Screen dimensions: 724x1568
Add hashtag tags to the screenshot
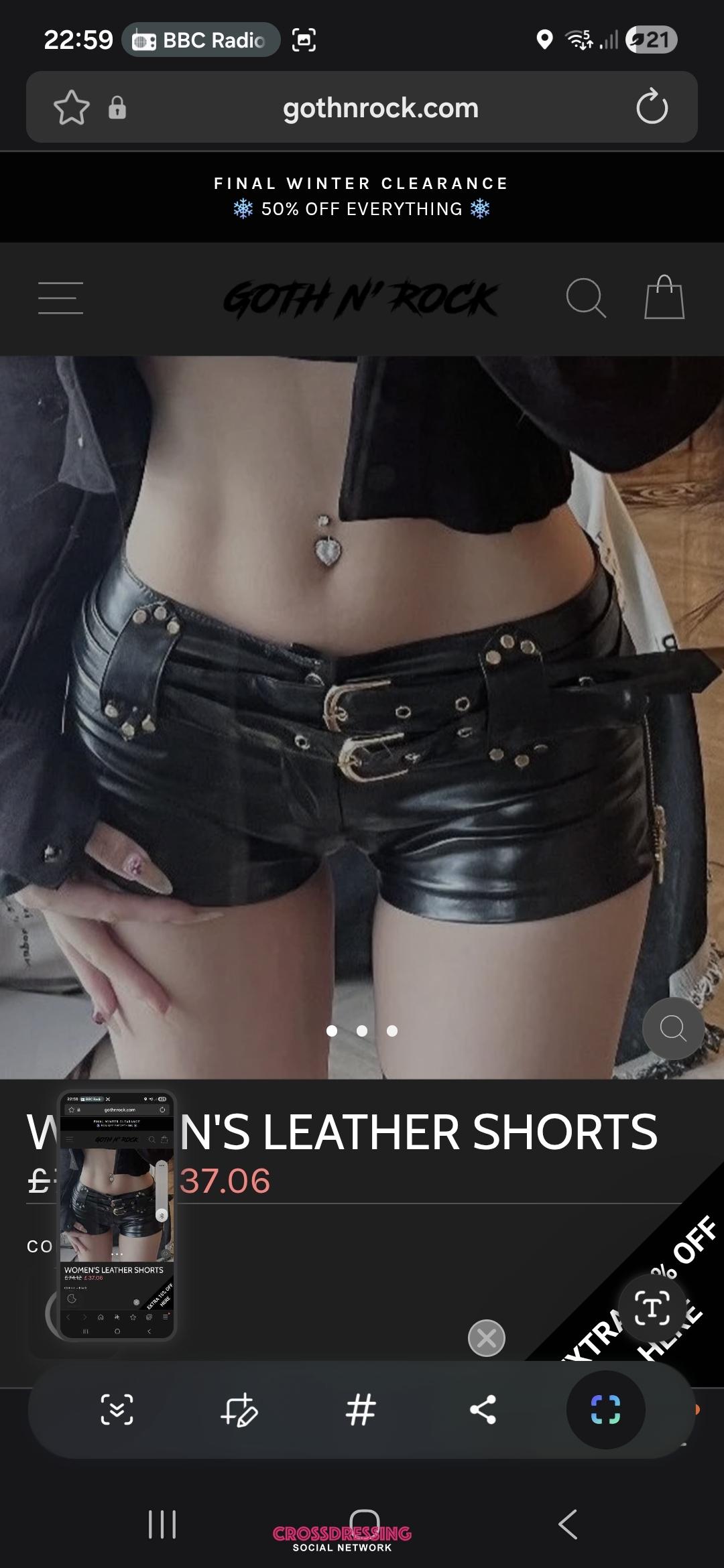click(x=361, y=1409)
